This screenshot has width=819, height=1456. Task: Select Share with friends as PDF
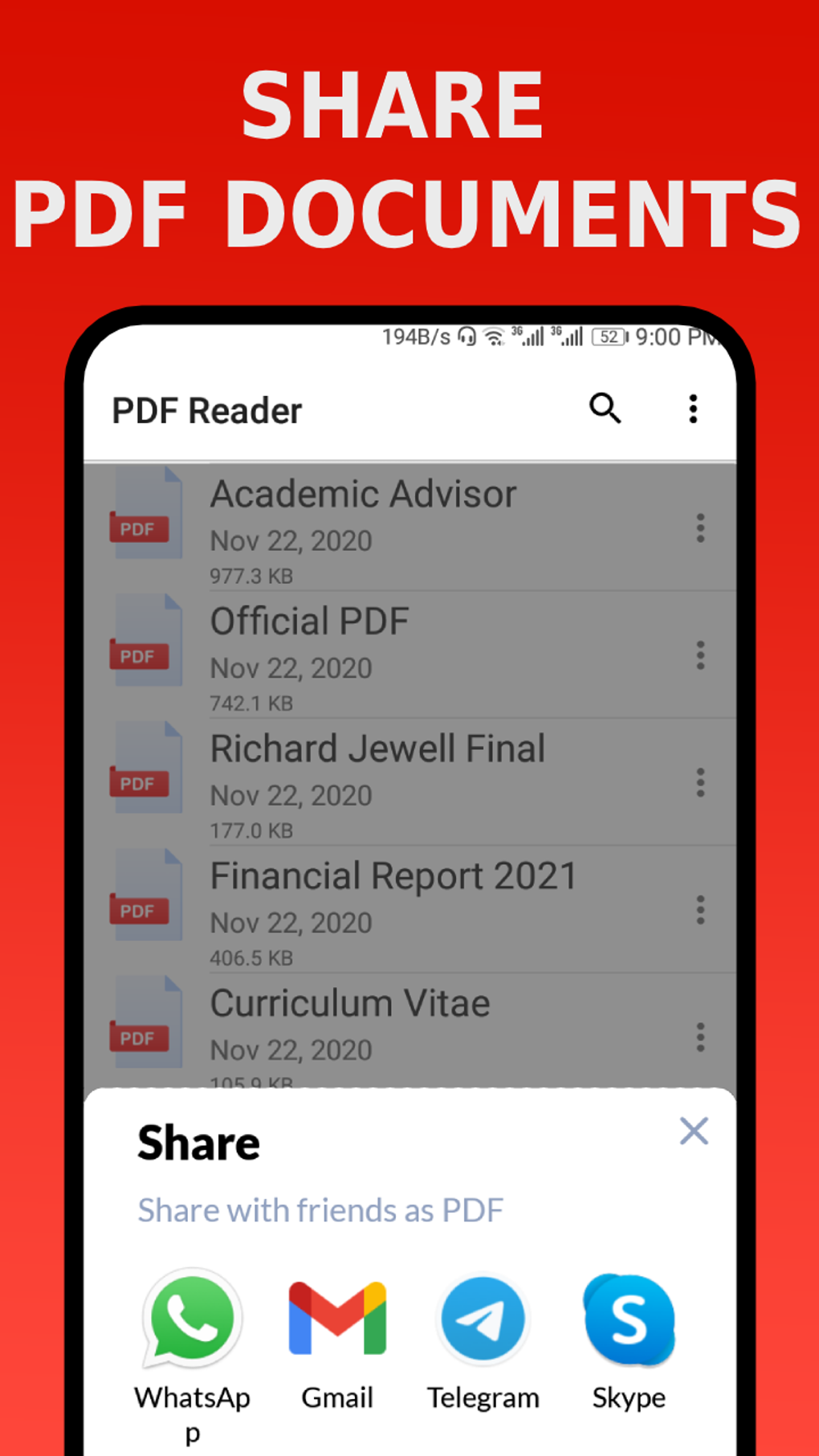(x=320, y=1209)
